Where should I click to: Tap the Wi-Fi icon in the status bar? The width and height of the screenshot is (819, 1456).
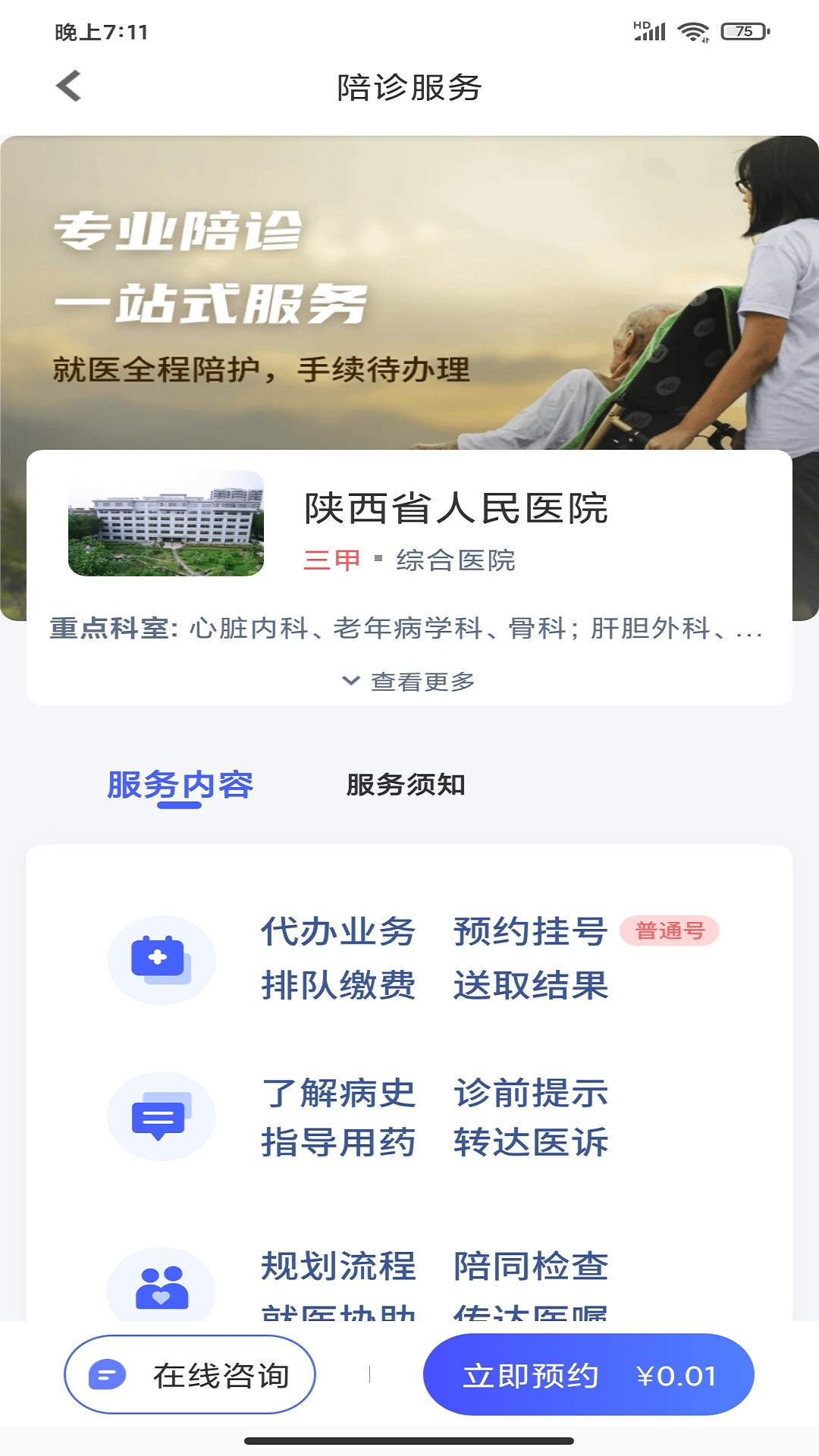(x=692, y=32)
